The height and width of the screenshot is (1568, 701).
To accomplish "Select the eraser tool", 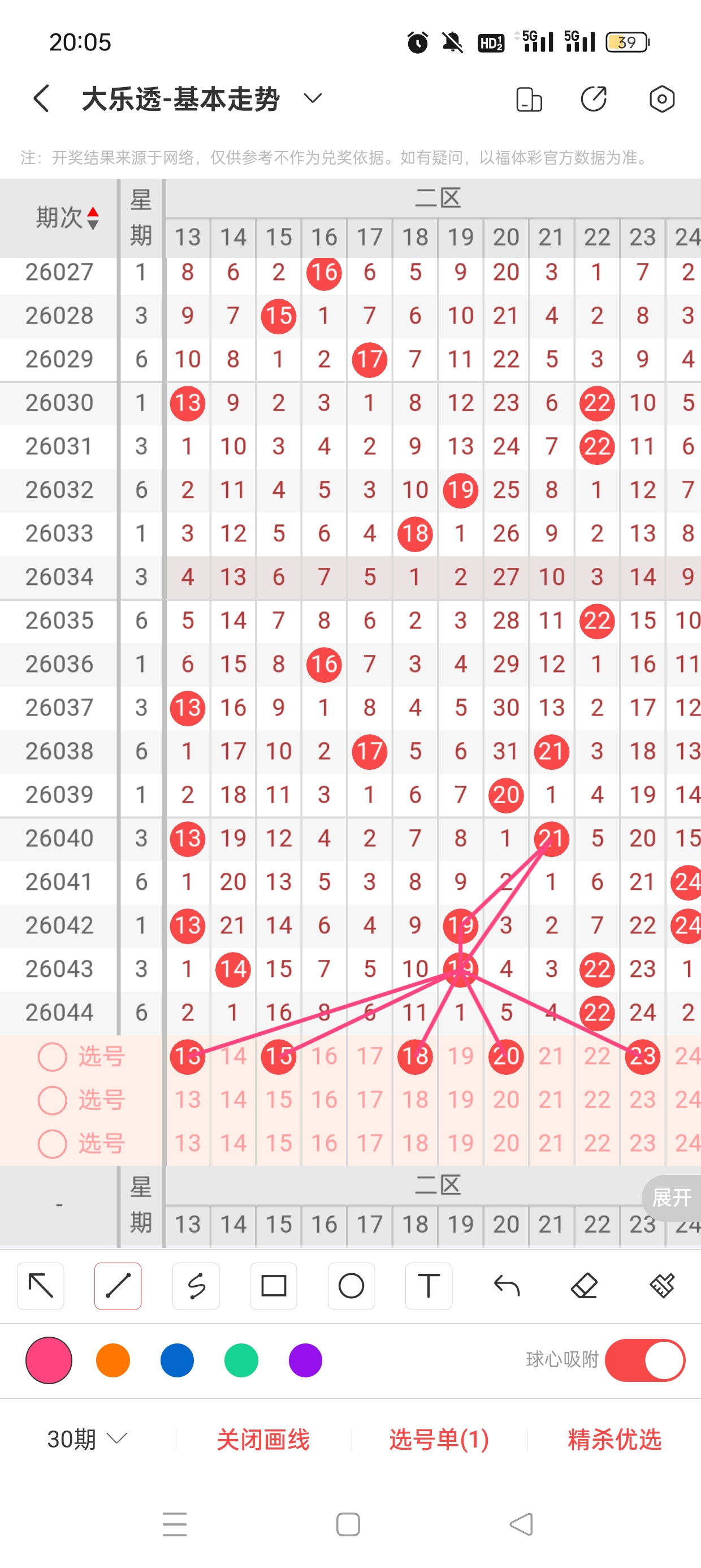I will click(x=584, y=1286).
